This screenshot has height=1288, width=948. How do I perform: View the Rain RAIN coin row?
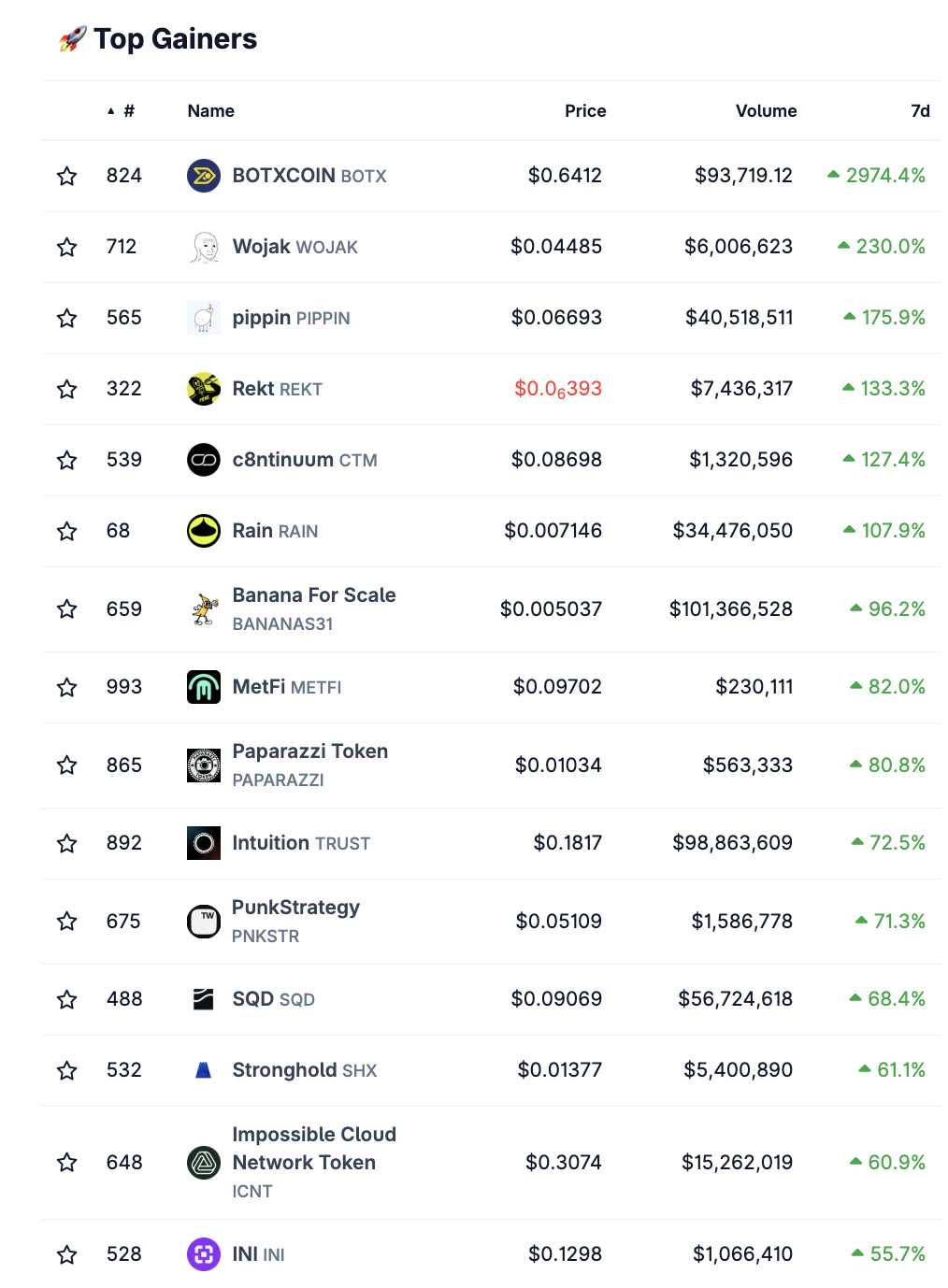coord(274,531)
